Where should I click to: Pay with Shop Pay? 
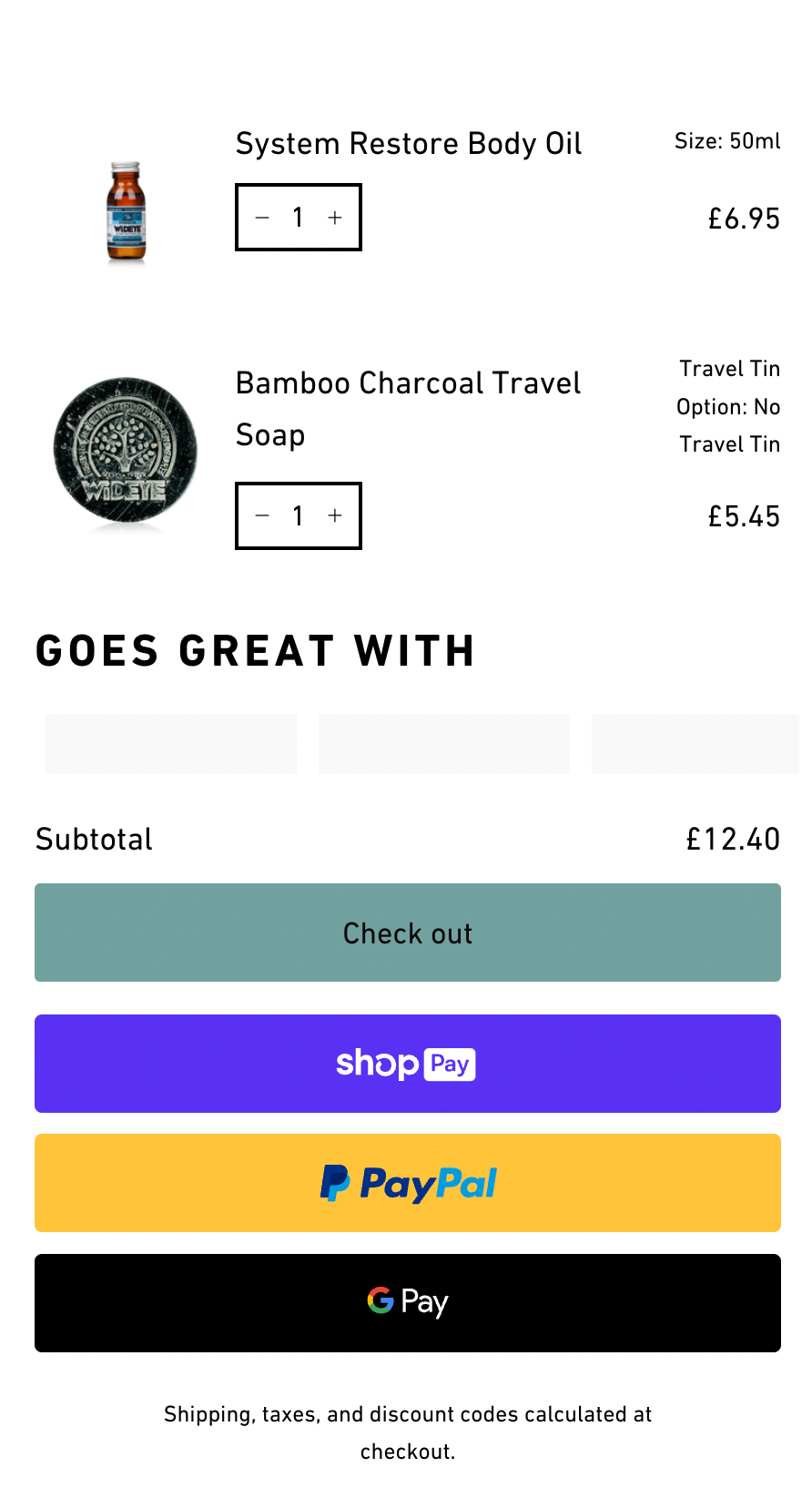point(408,1064)
